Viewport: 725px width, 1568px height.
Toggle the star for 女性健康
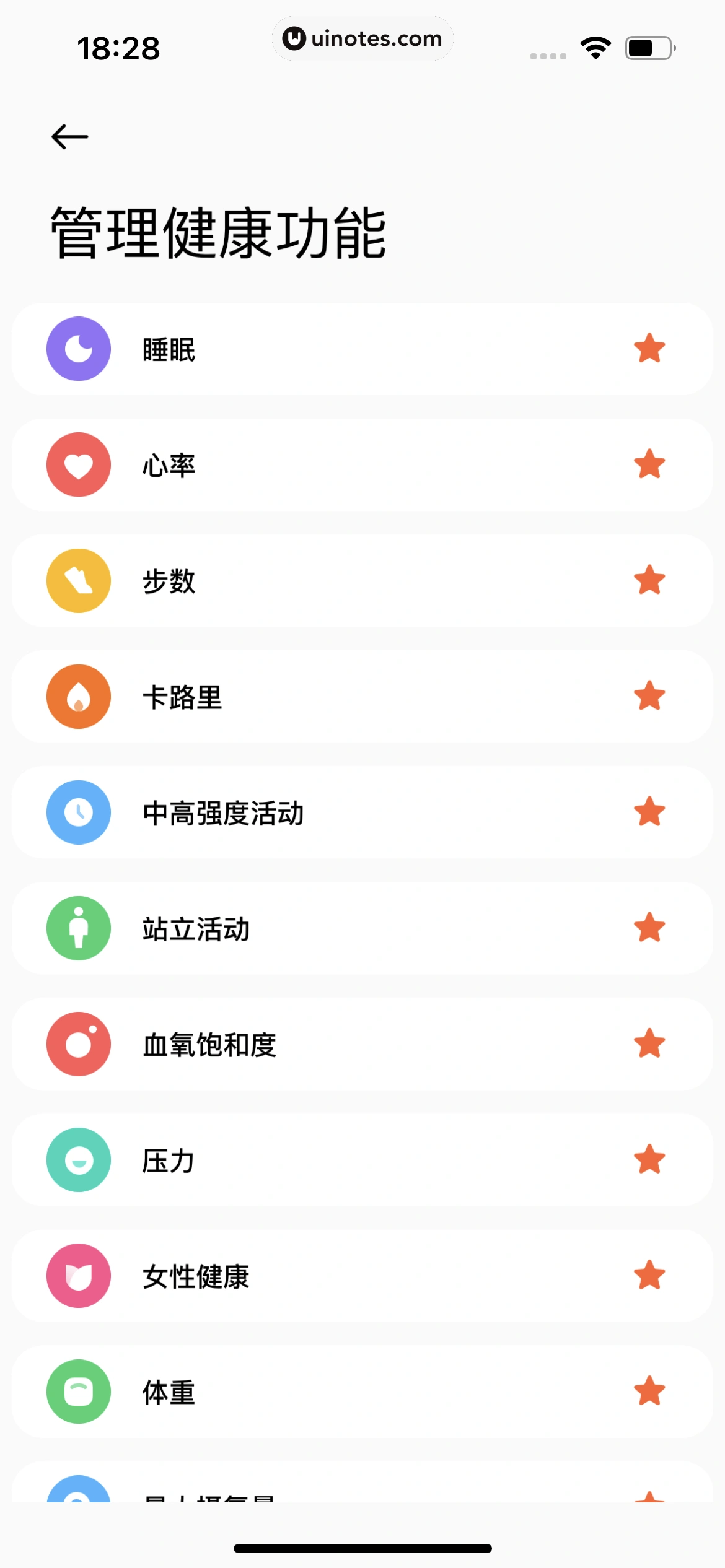649,1275
